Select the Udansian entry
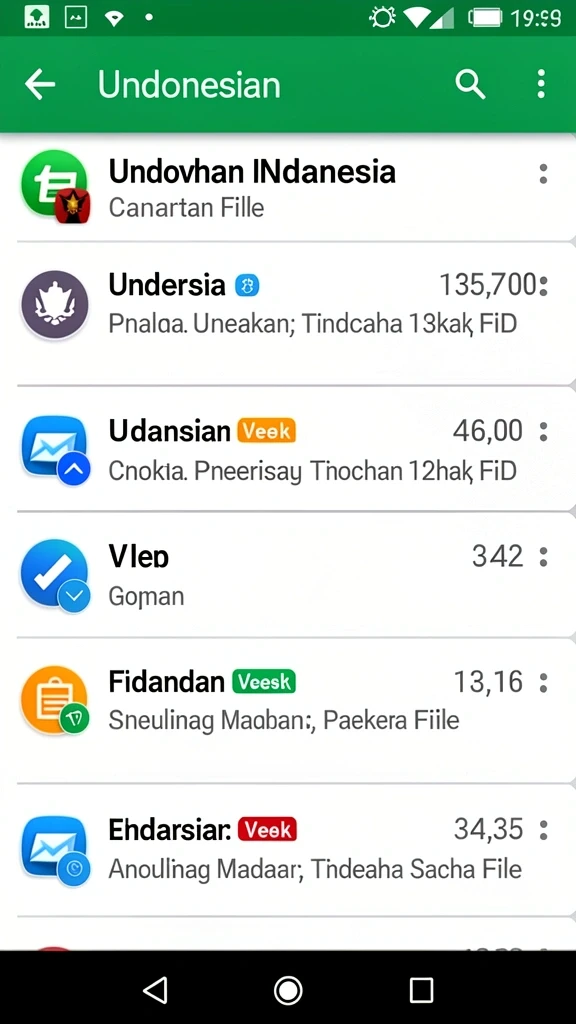This screenshot has width=576, height=1024. click(x=288, y=449)
